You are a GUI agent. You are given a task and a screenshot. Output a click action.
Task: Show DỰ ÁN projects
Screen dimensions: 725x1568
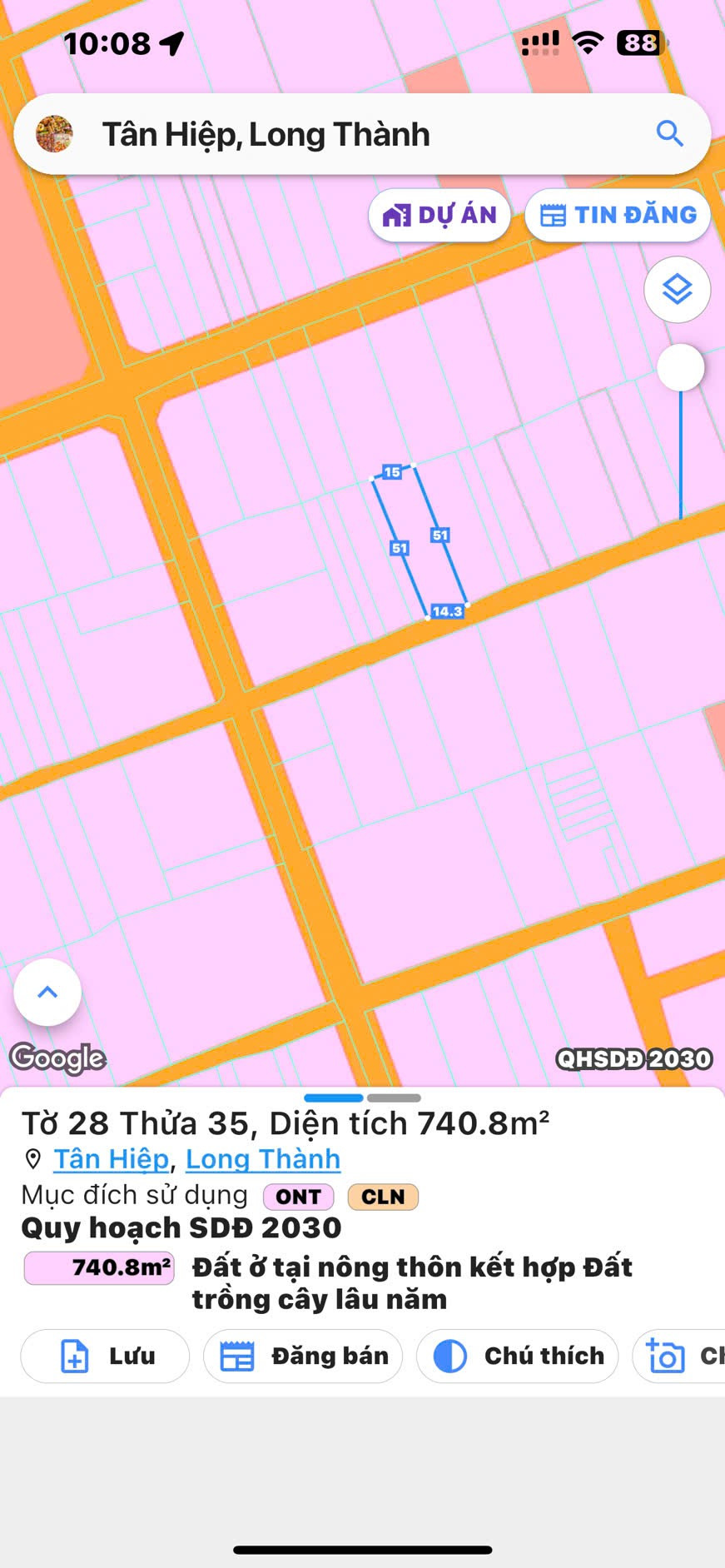(x=439, y=216)
